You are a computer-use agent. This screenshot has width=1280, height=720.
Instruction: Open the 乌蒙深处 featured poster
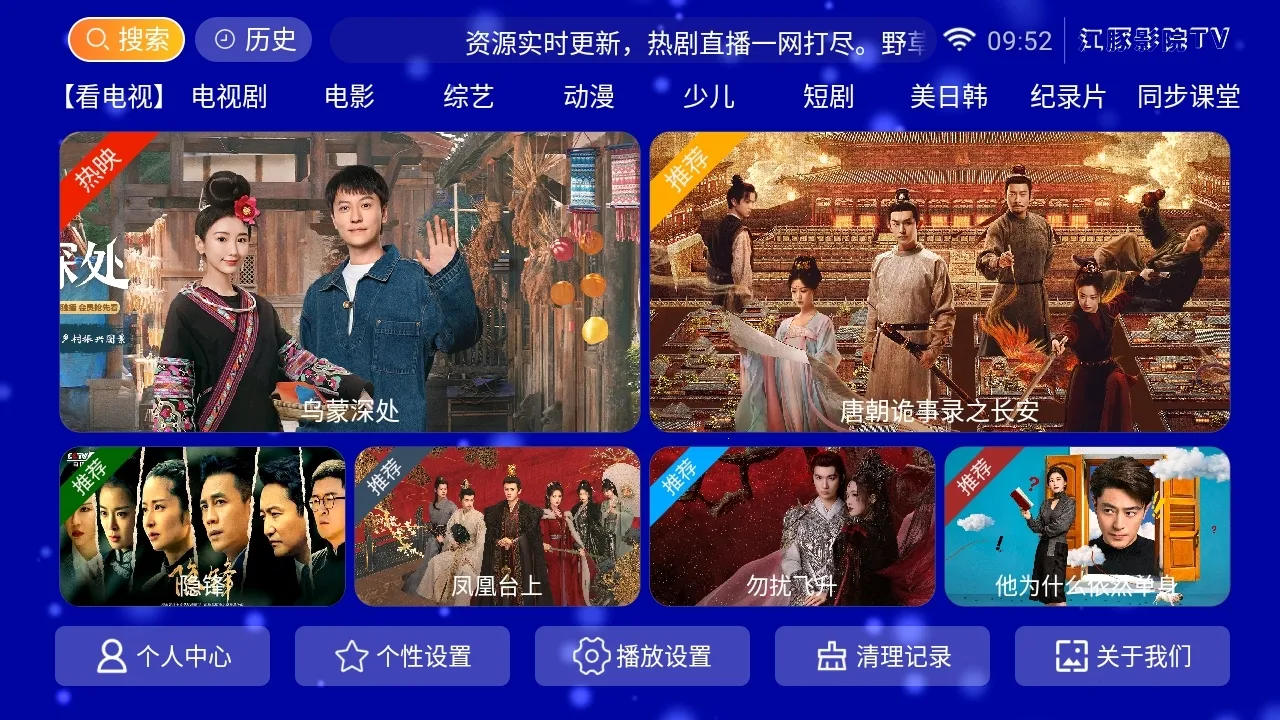coord(349,282)
